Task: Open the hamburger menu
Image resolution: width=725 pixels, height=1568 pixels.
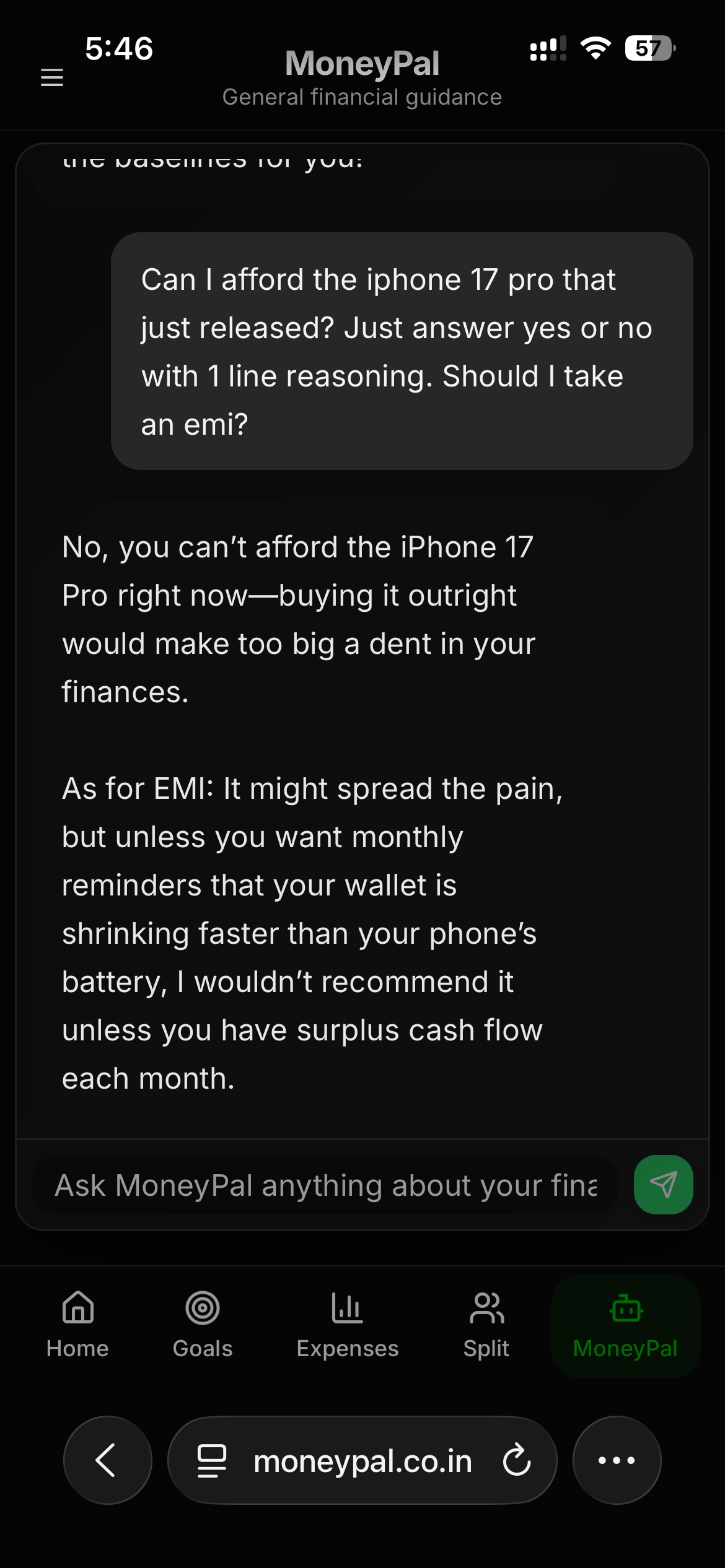Action: pyautogui.click(x=52, y=77)
